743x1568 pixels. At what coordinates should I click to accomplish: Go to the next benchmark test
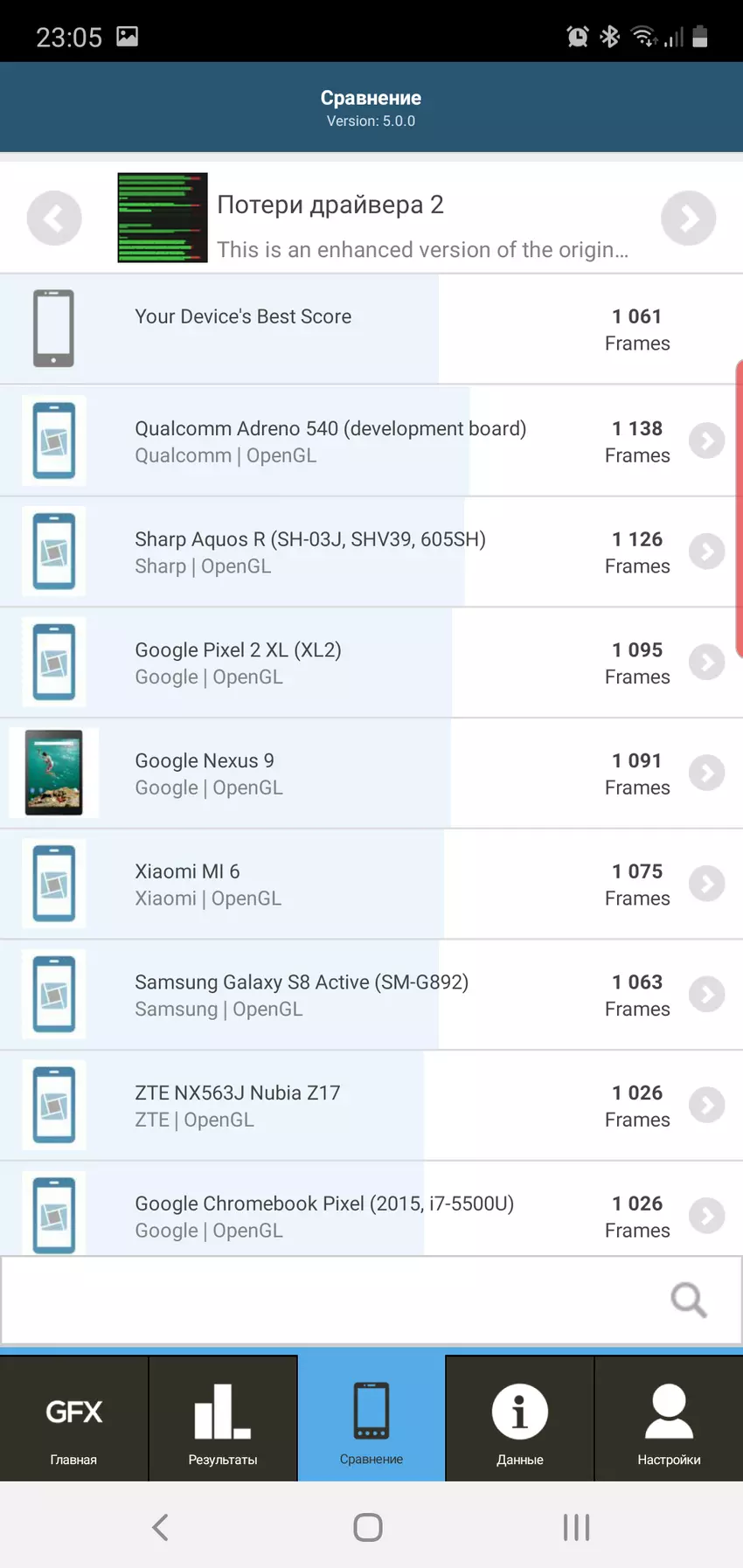tap(688, 219)
